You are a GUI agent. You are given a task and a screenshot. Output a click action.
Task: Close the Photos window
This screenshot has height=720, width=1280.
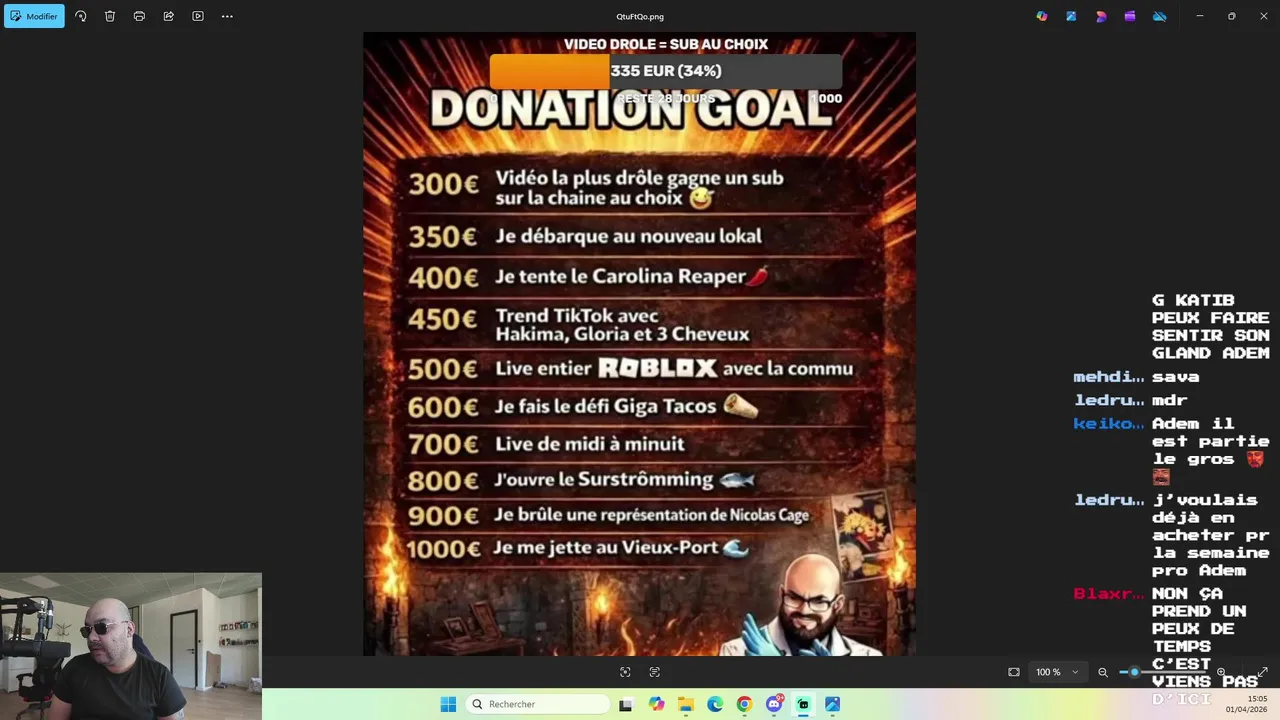tap(1262, 16)
